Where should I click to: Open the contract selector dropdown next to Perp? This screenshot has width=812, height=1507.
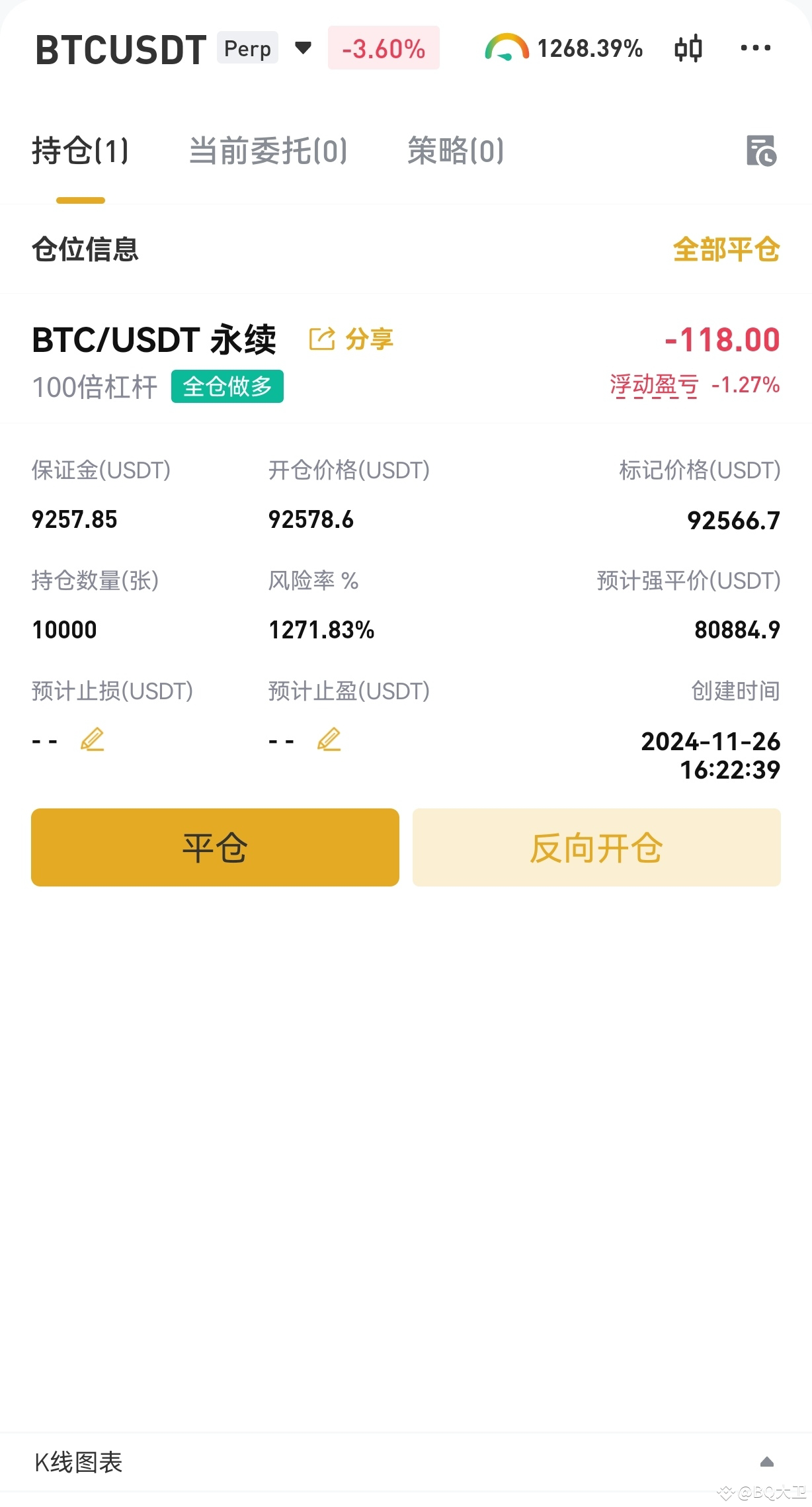(x=304, y=48)
